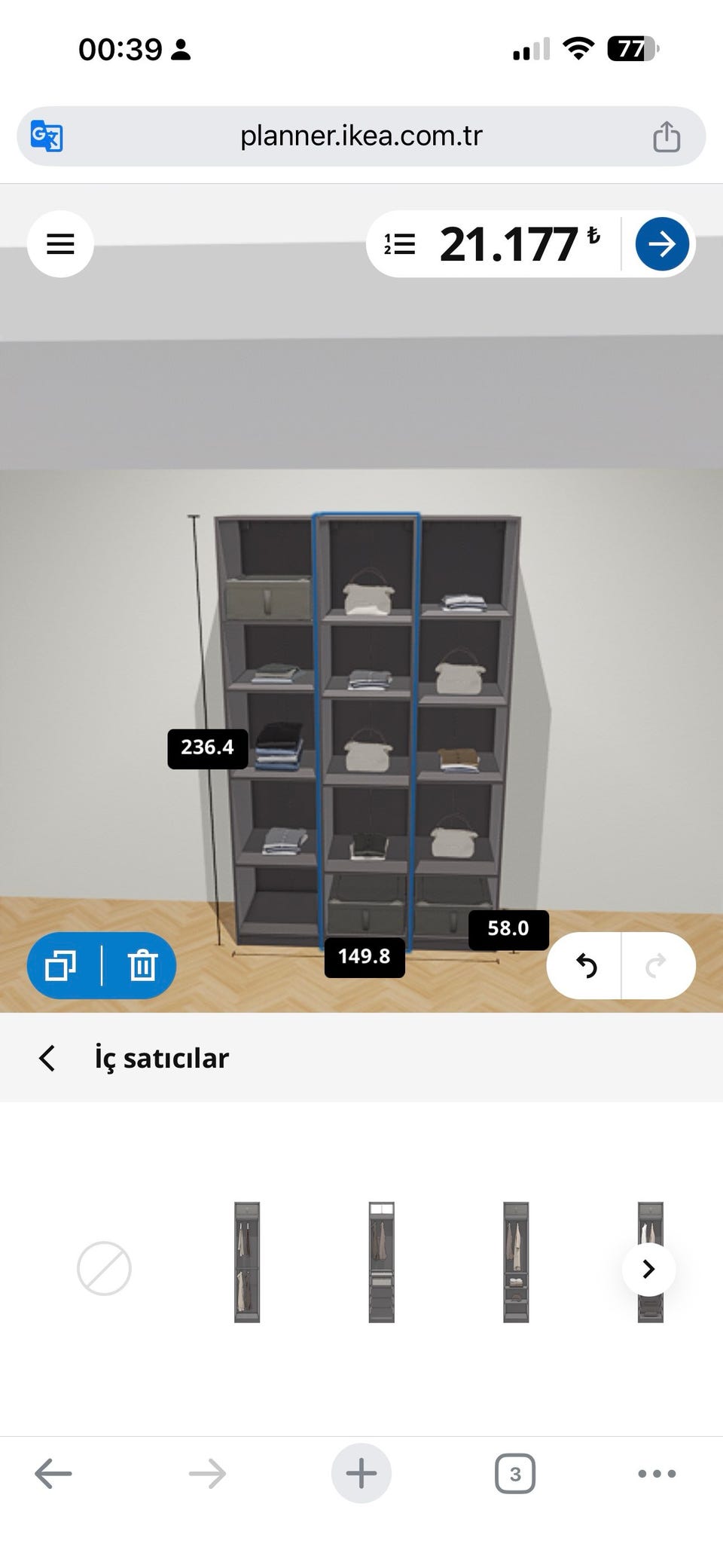Open the hamburger menu

[x=60, y=243]
